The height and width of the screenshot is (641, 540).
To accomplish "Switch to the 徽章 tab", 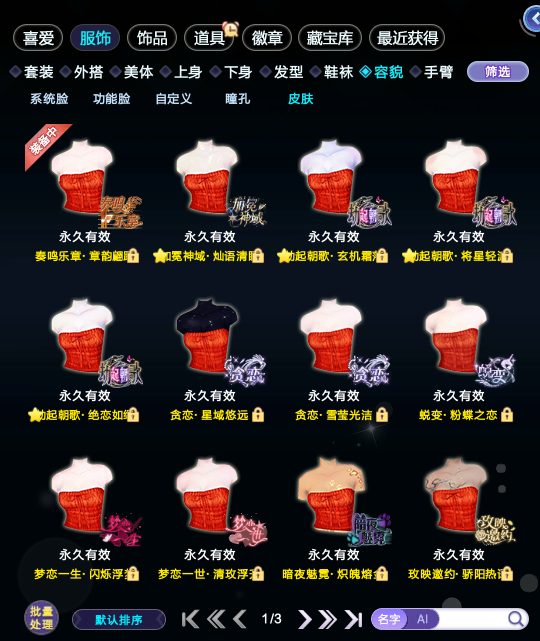I will pyautogui.click(x=267, y=38).
